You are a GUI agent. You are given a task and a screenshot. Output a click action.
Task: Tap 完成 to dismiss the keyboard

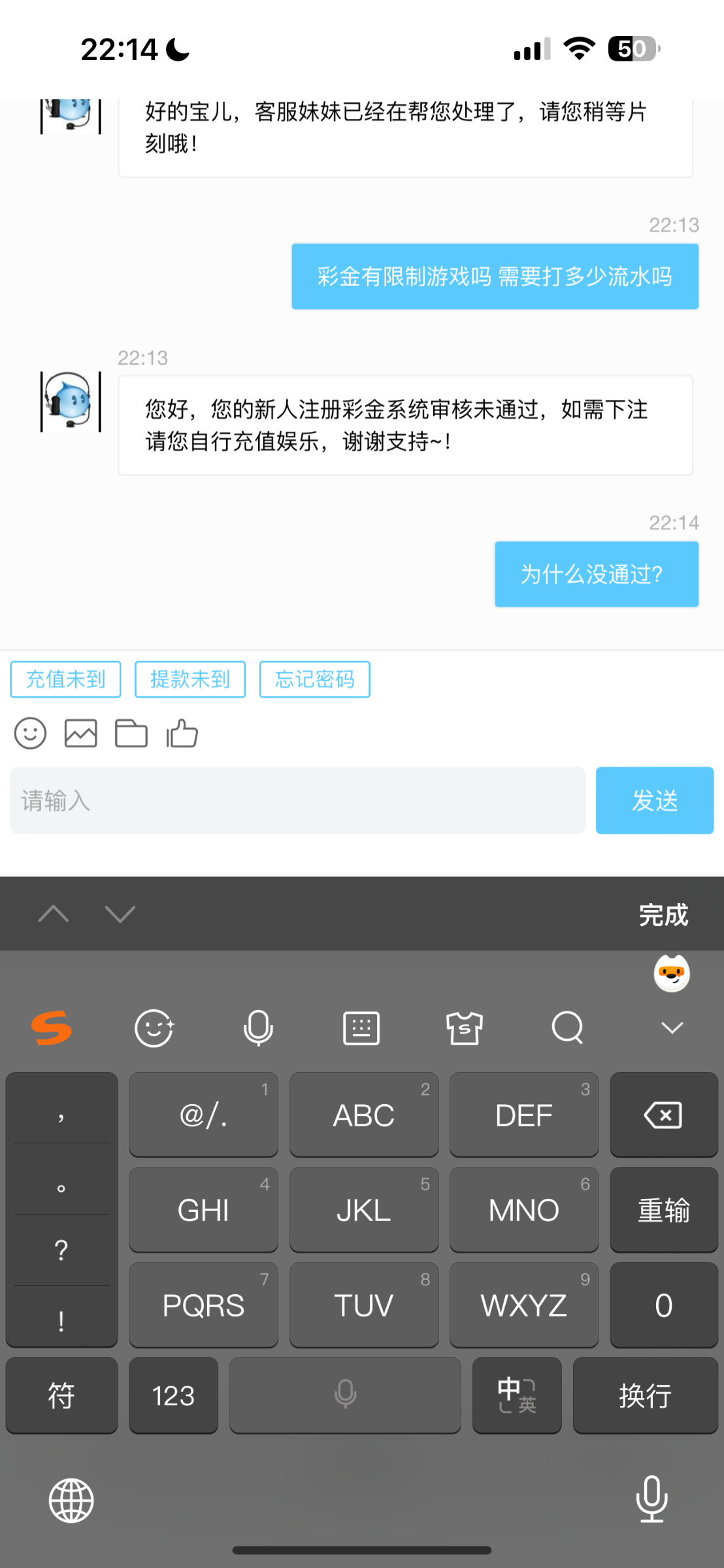[663, 915]
